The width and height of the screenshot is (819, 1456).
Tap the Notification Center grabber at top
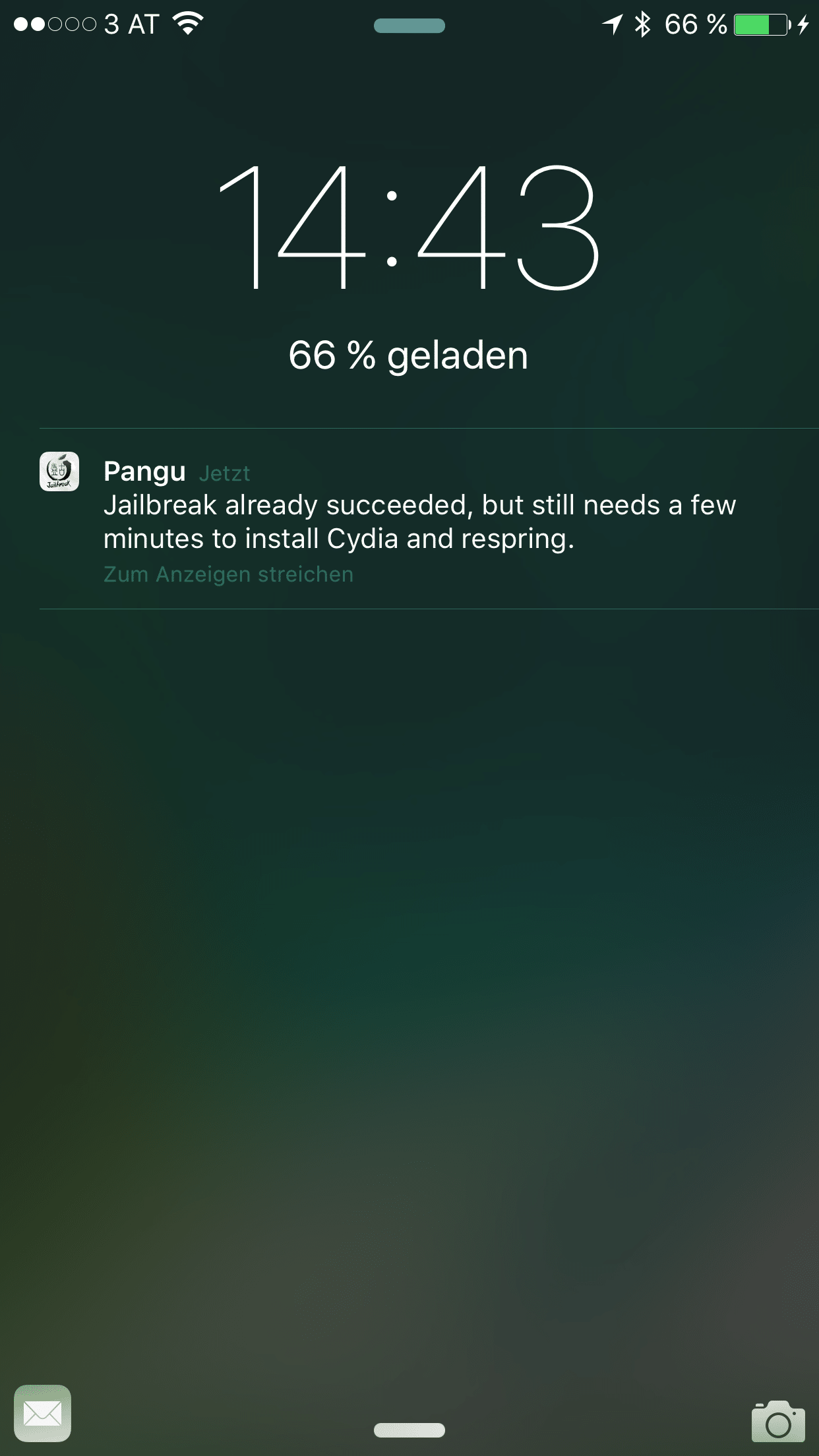[x=409, y=26]
